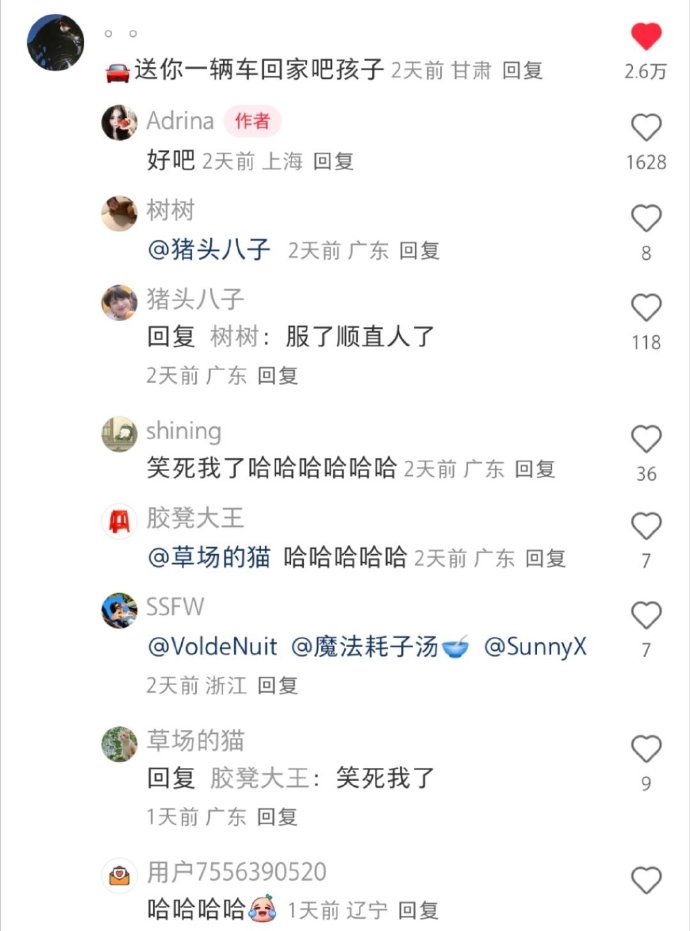Open shining's profile avatar

click(x=120, y=433)
